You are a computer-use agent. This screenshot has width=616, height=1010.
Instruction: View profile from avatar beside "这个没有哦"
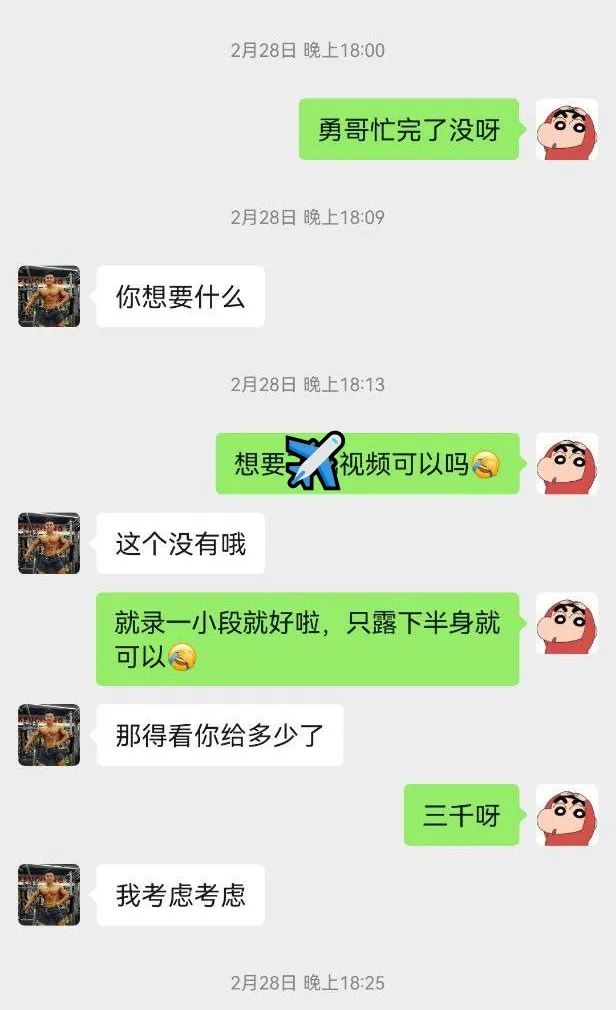pos(49,543)
